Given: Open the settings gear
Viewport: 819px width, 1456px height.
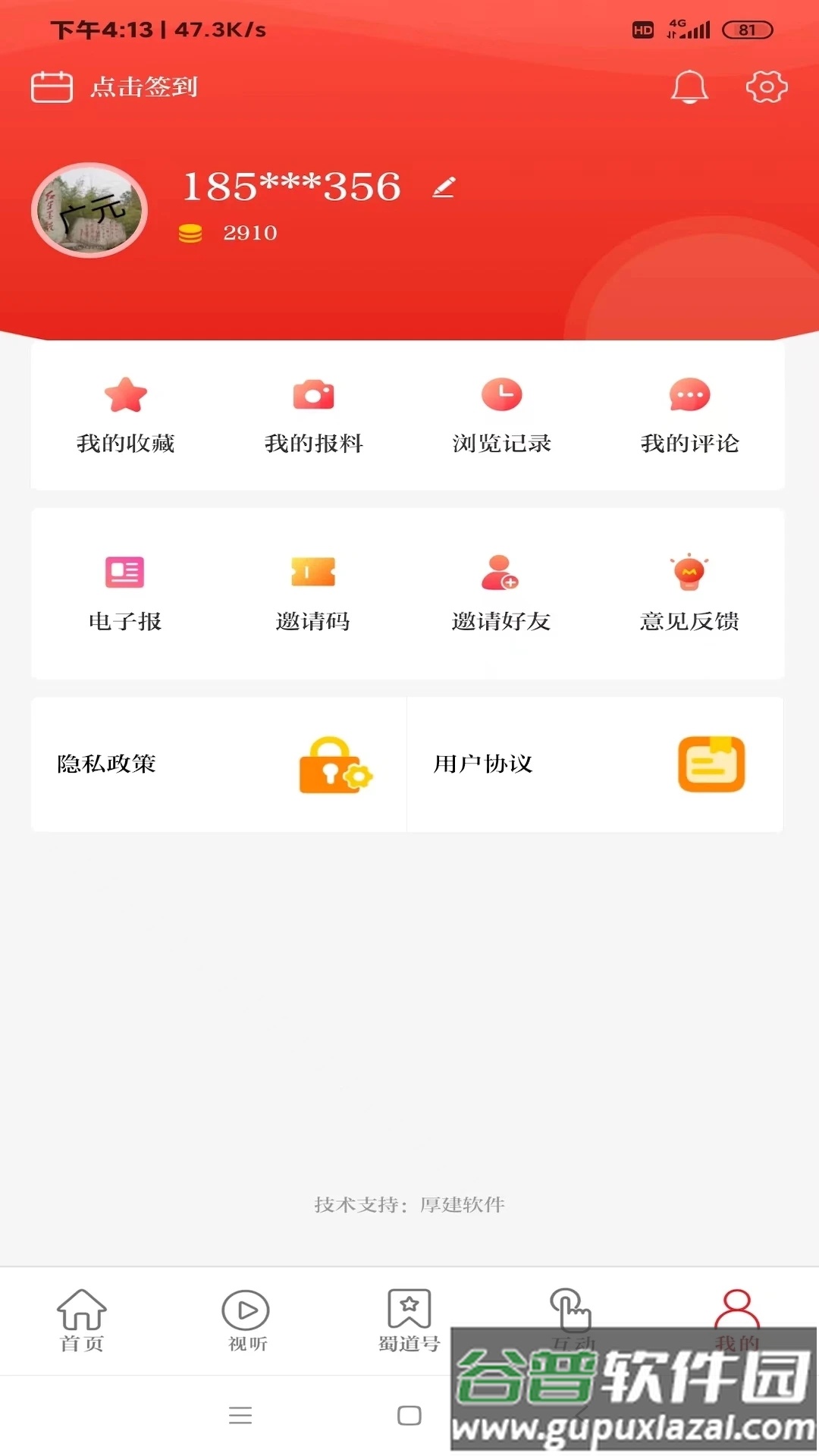Looking at the screenshot, I should coord(766,86).
